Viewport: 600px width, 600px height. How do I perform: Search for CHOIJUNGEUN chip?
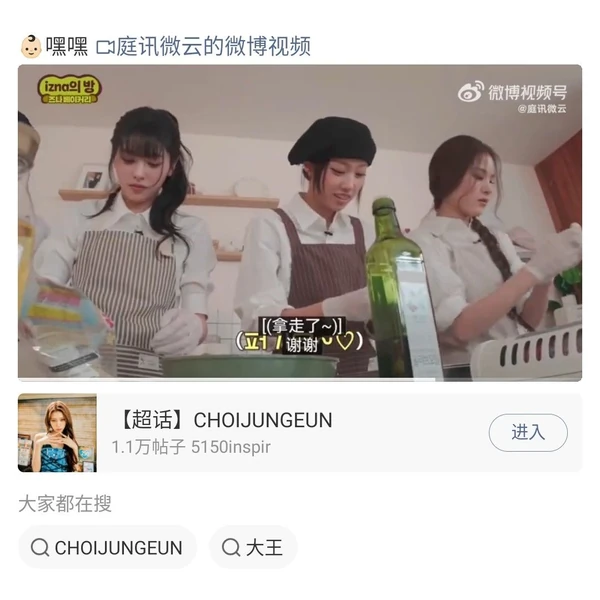pos(107,547)
